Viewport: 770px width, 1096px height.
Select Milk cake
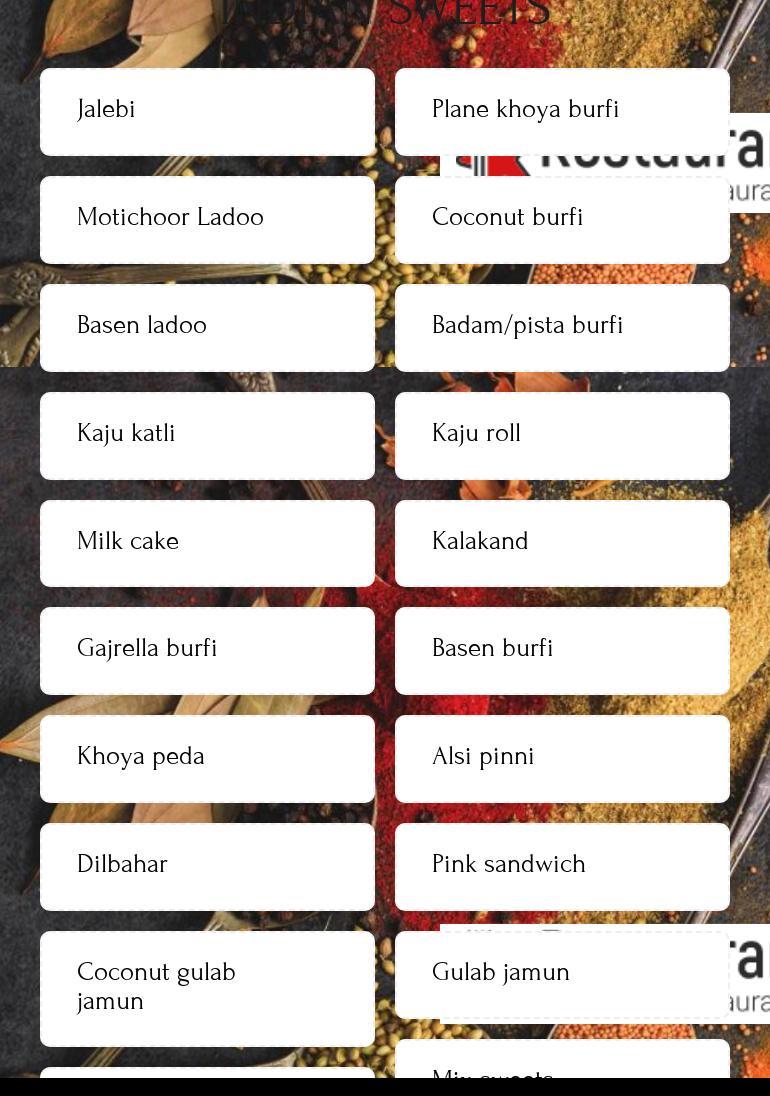coord(207,543)
